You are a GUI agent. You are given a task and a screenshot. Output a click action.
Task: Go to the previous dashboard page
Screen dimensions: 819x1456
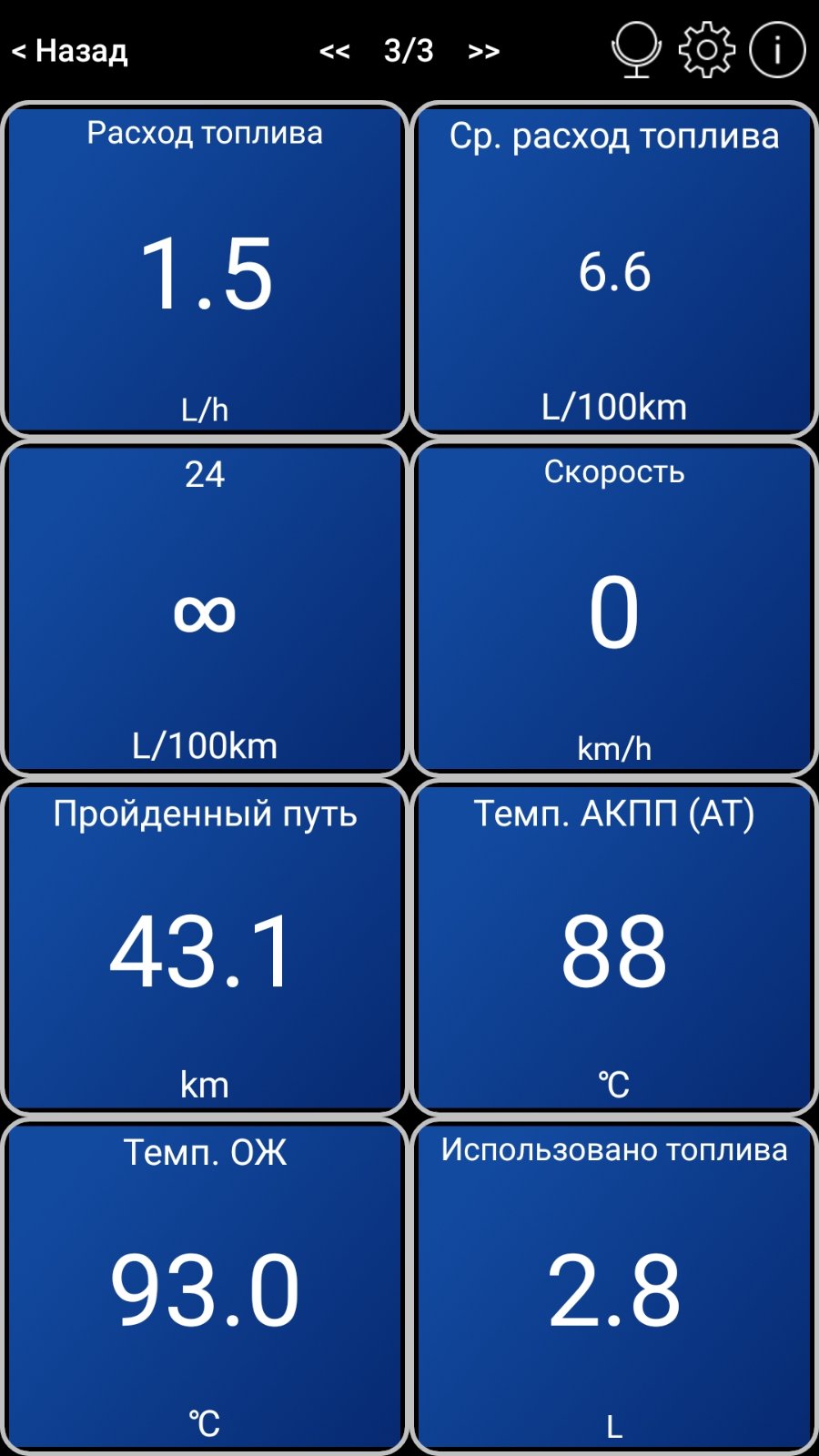point(335,51)
